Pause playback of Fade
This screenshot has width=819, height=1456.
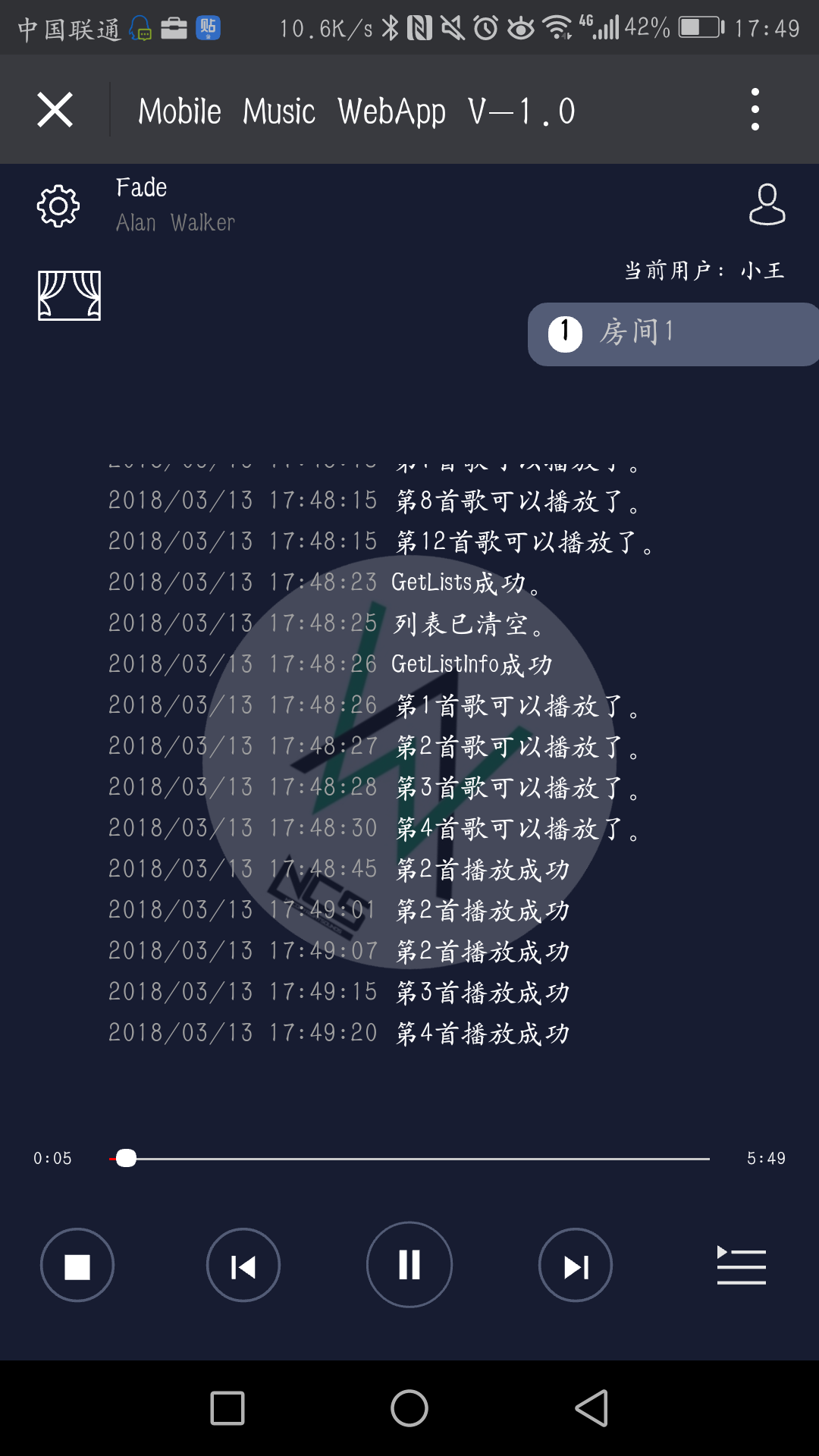(x=409, y=1265)
